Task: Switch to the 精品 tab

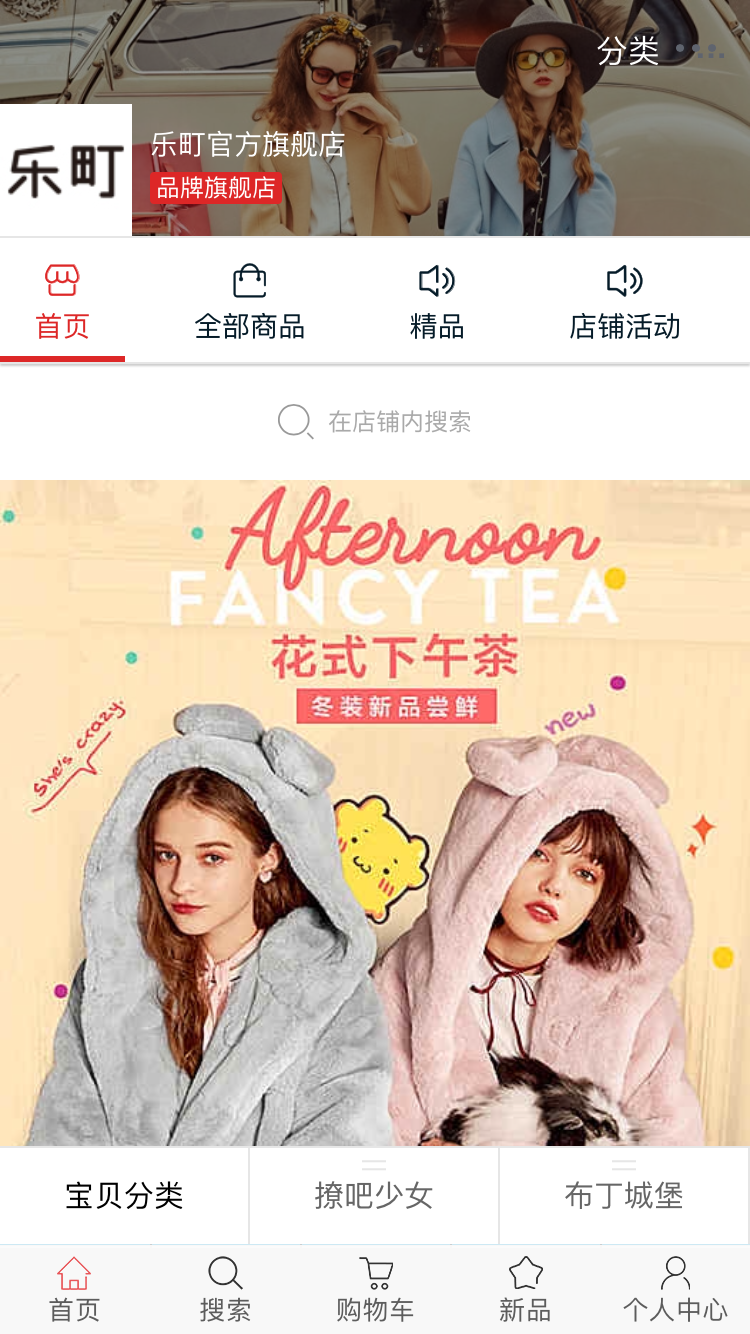Action: (437, 303)
